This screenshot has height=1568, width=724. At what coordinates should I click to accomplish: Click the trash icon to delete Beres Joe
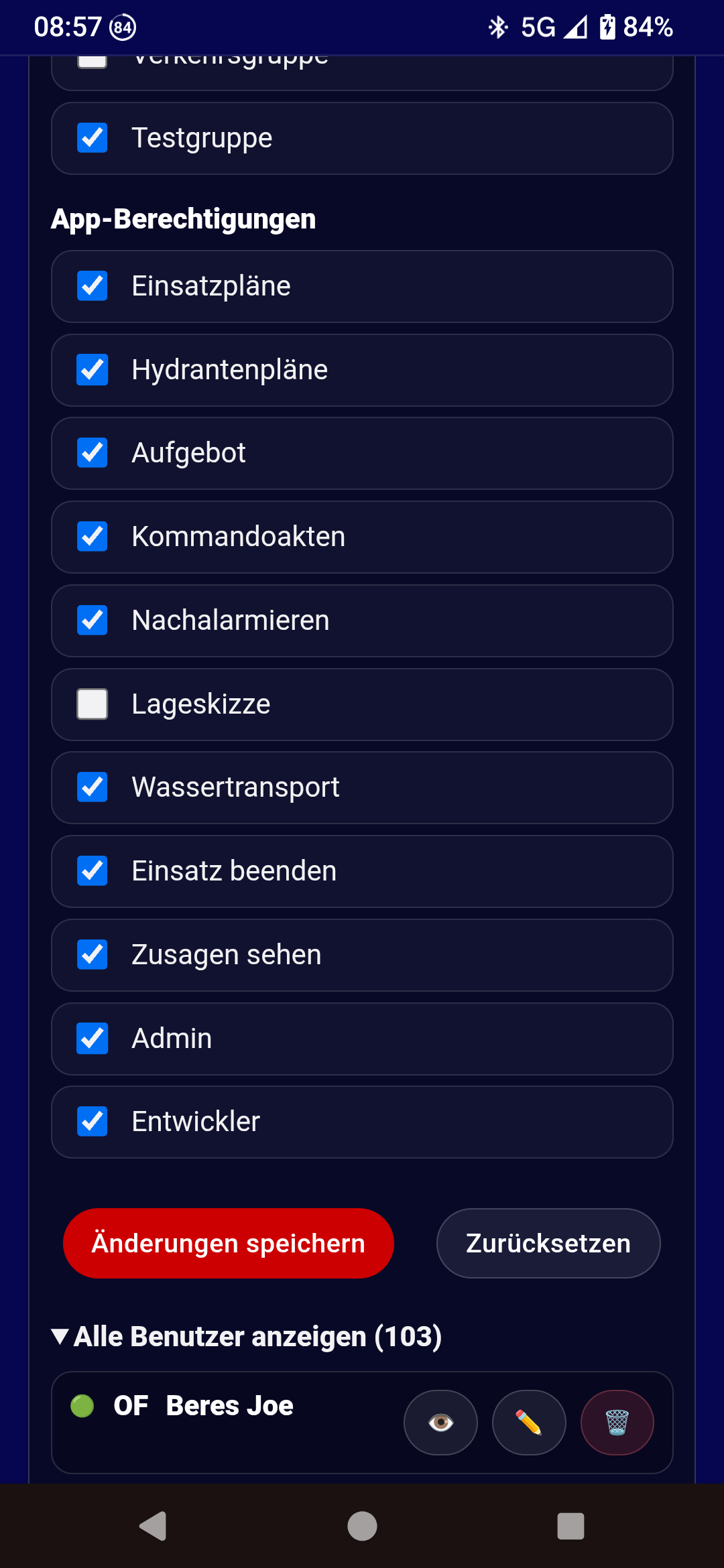(x=617, y=1422)
